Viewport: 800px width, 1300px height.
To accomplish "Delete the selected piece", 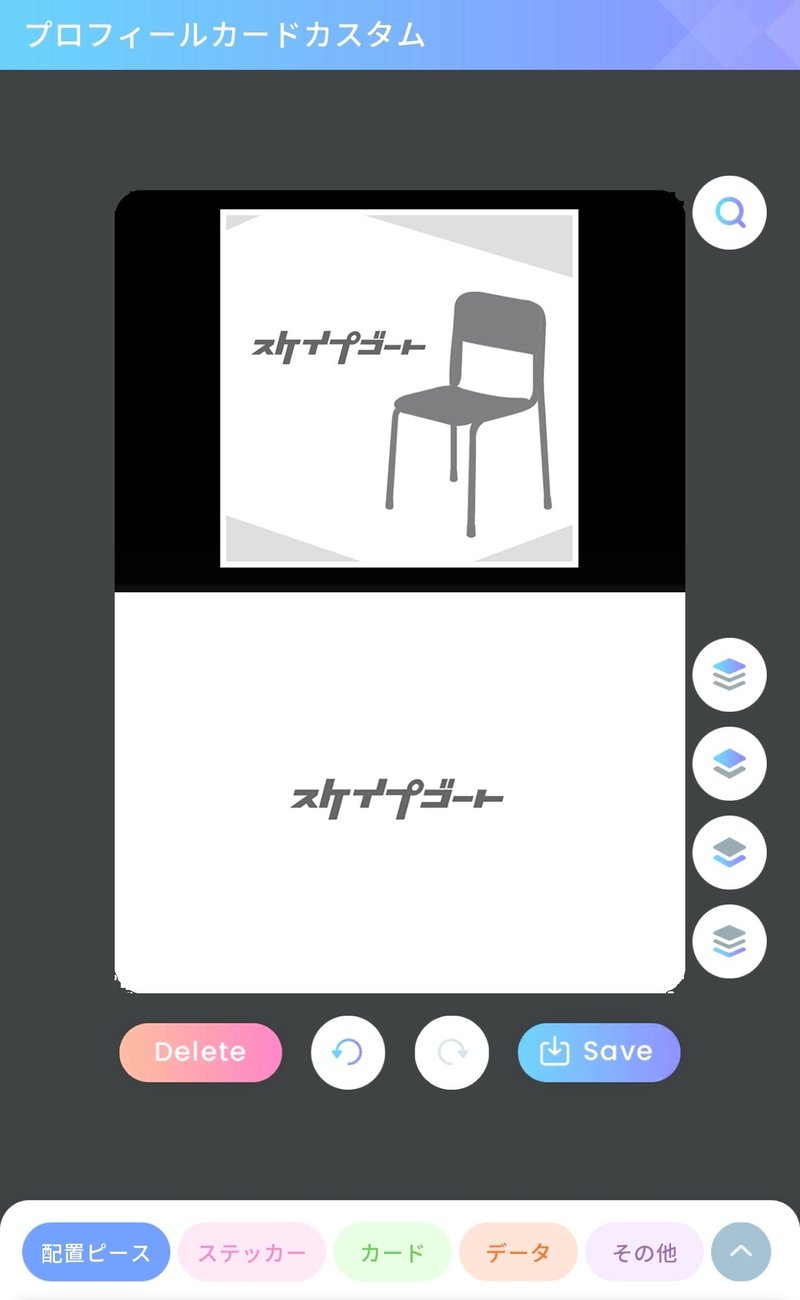I will tap(200, 1052).
